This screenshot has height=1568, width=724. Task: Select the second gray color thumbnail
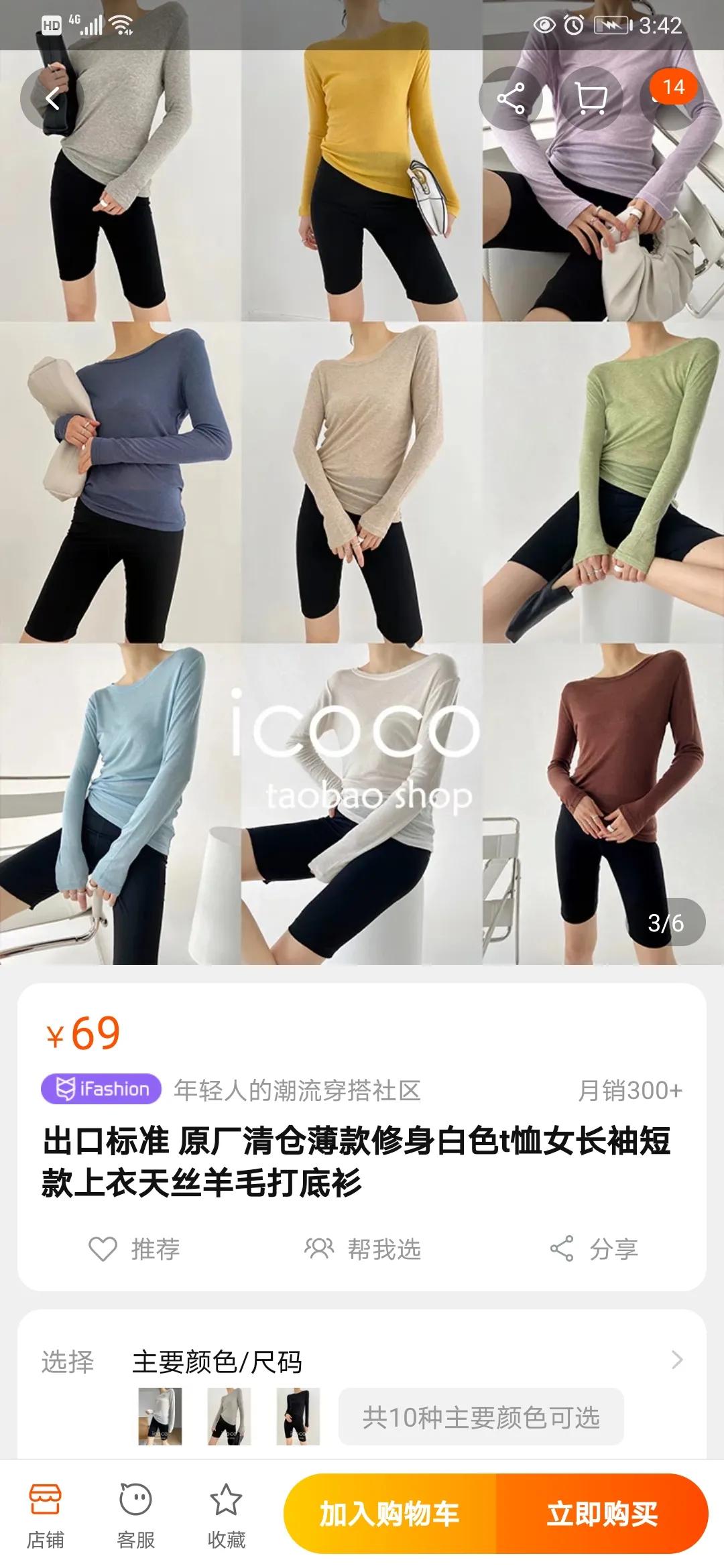coord(229,1416)
